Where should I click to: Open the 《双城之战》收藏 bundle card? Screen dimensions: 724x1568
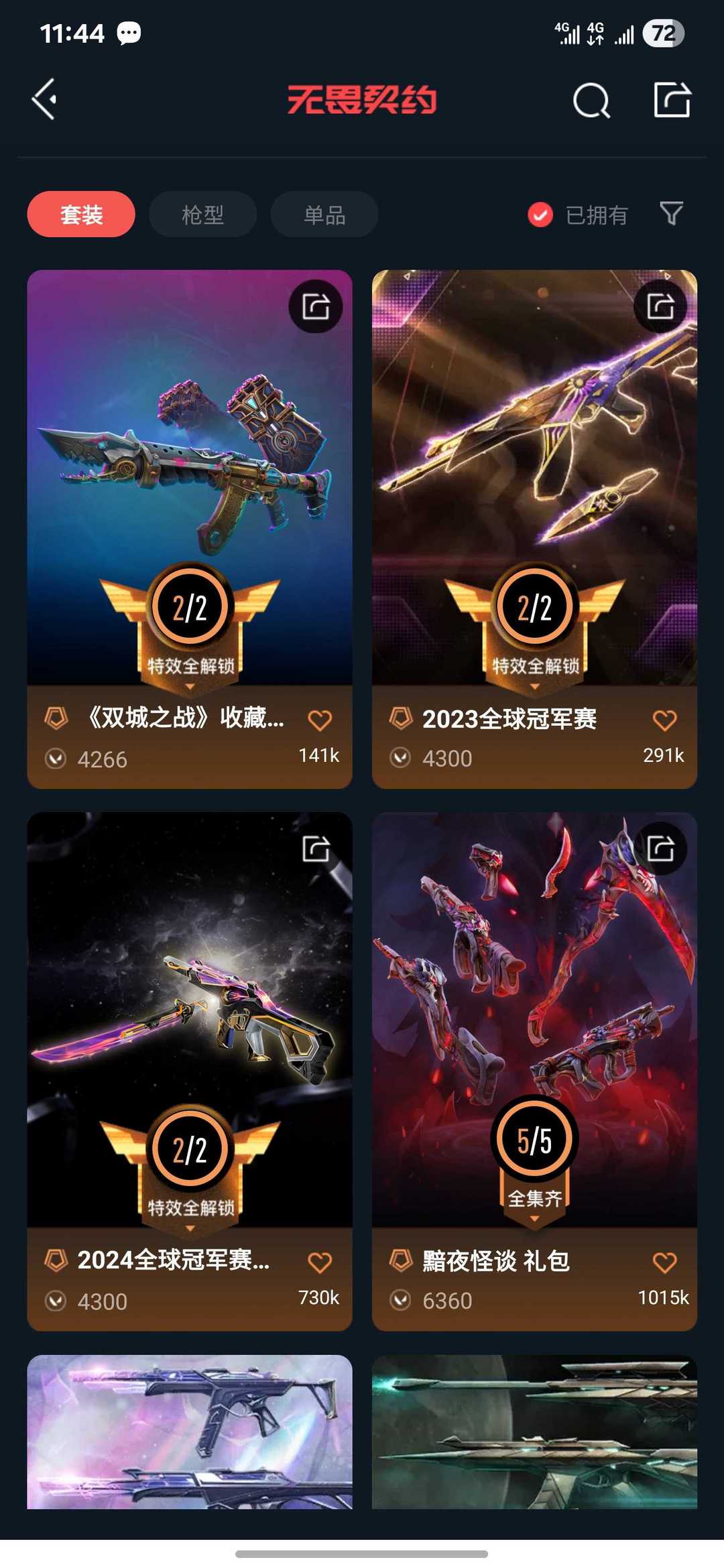(x=190, y=529)
